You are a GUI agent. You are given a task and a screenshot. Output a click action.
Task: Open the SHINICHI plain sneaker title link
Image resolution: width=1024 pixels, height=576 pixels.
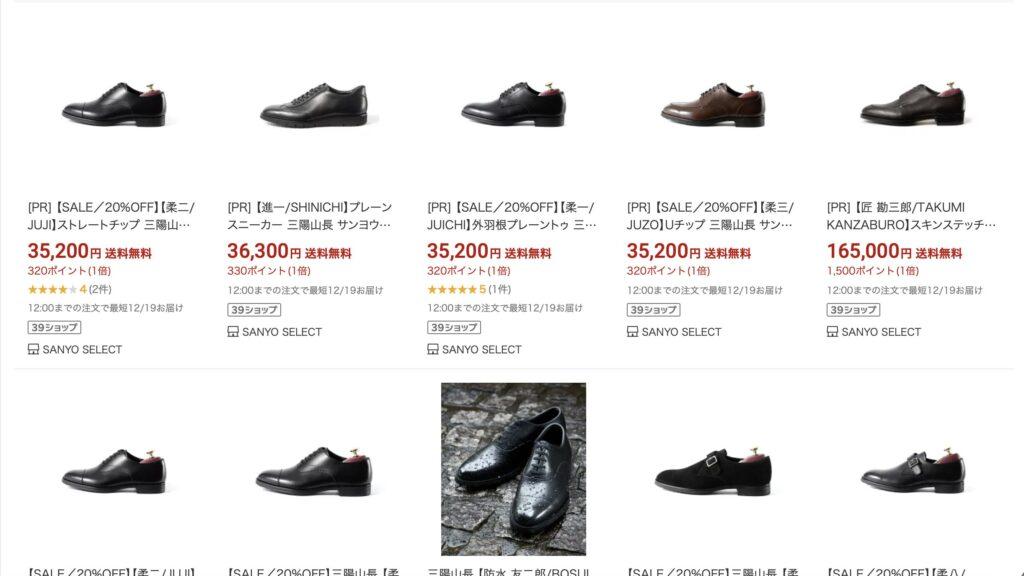[x=310, y=216]
